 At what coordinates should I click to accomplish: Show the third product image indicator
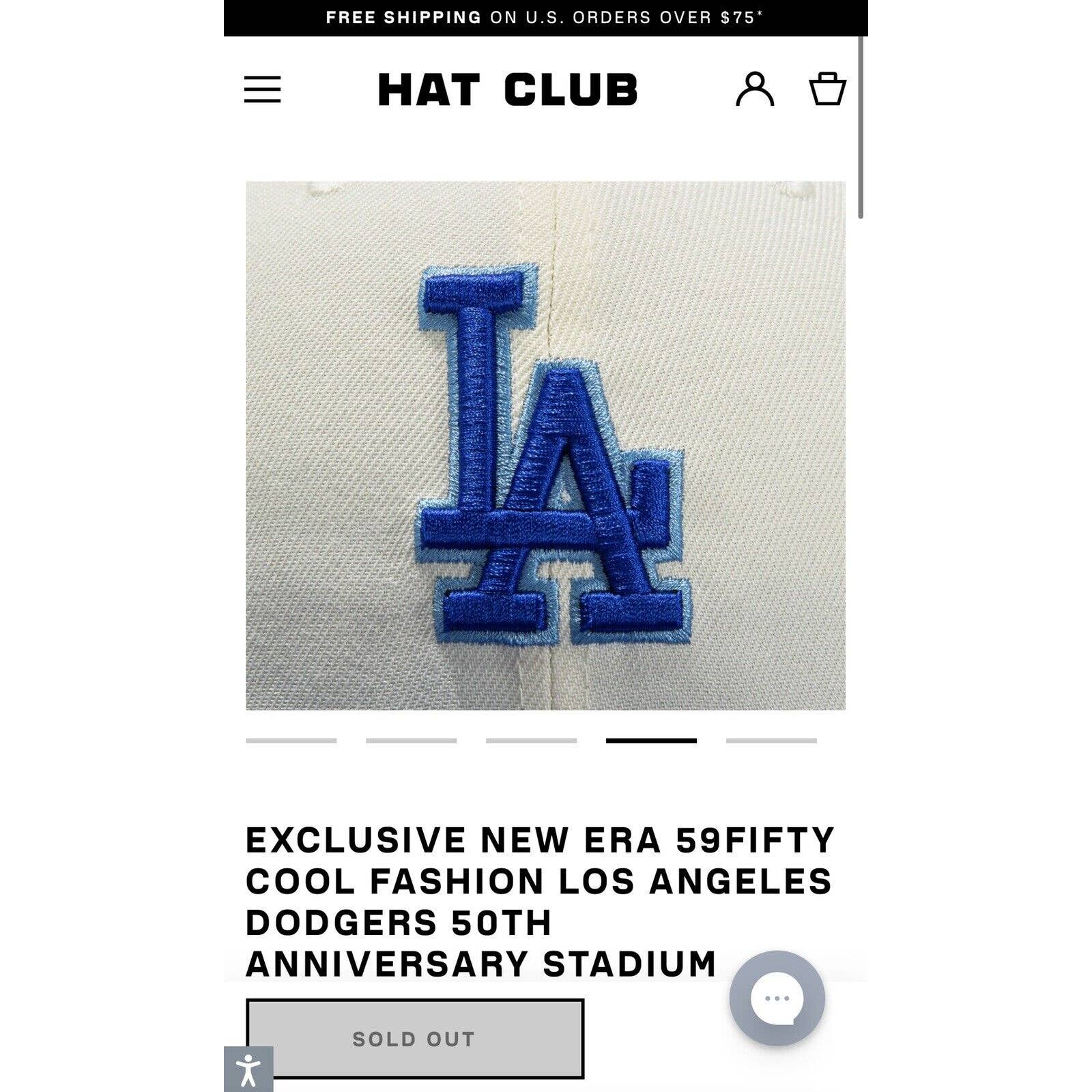click(x=531, y=741)
